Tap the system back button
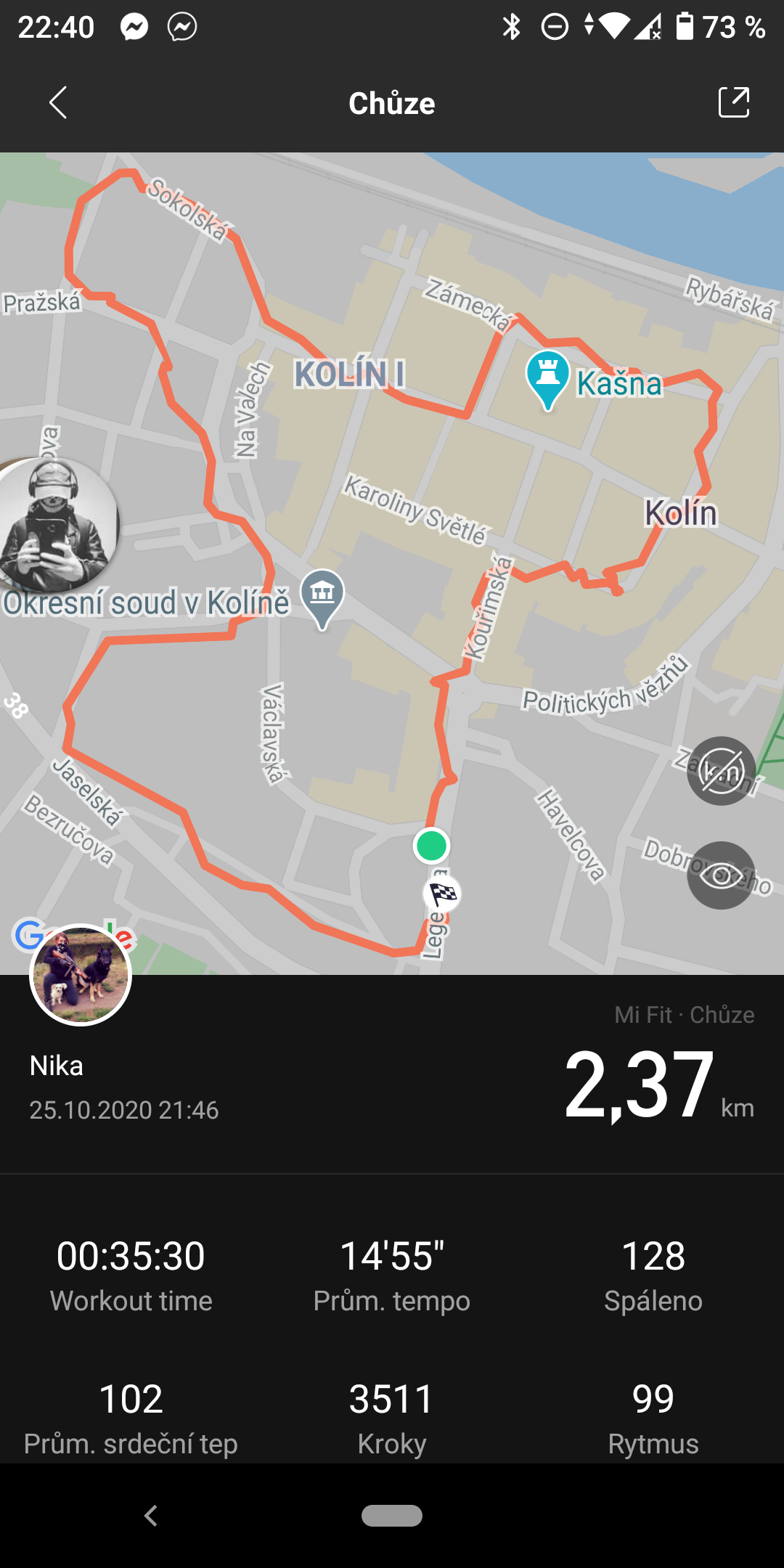Image resolution: width=784 pixels, height=1568 pixels. pos(151,1516)
